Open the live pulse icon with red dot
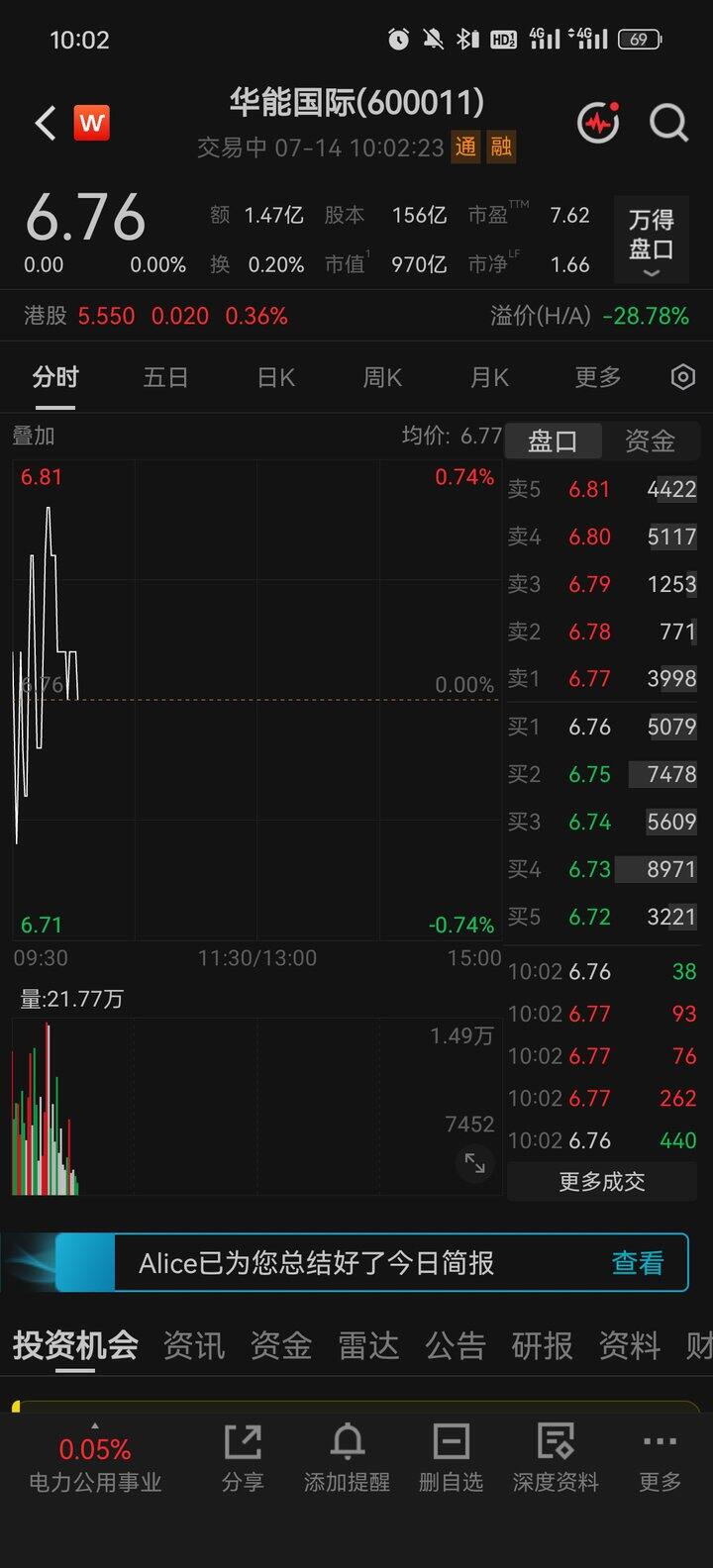 tap(598, 123)
